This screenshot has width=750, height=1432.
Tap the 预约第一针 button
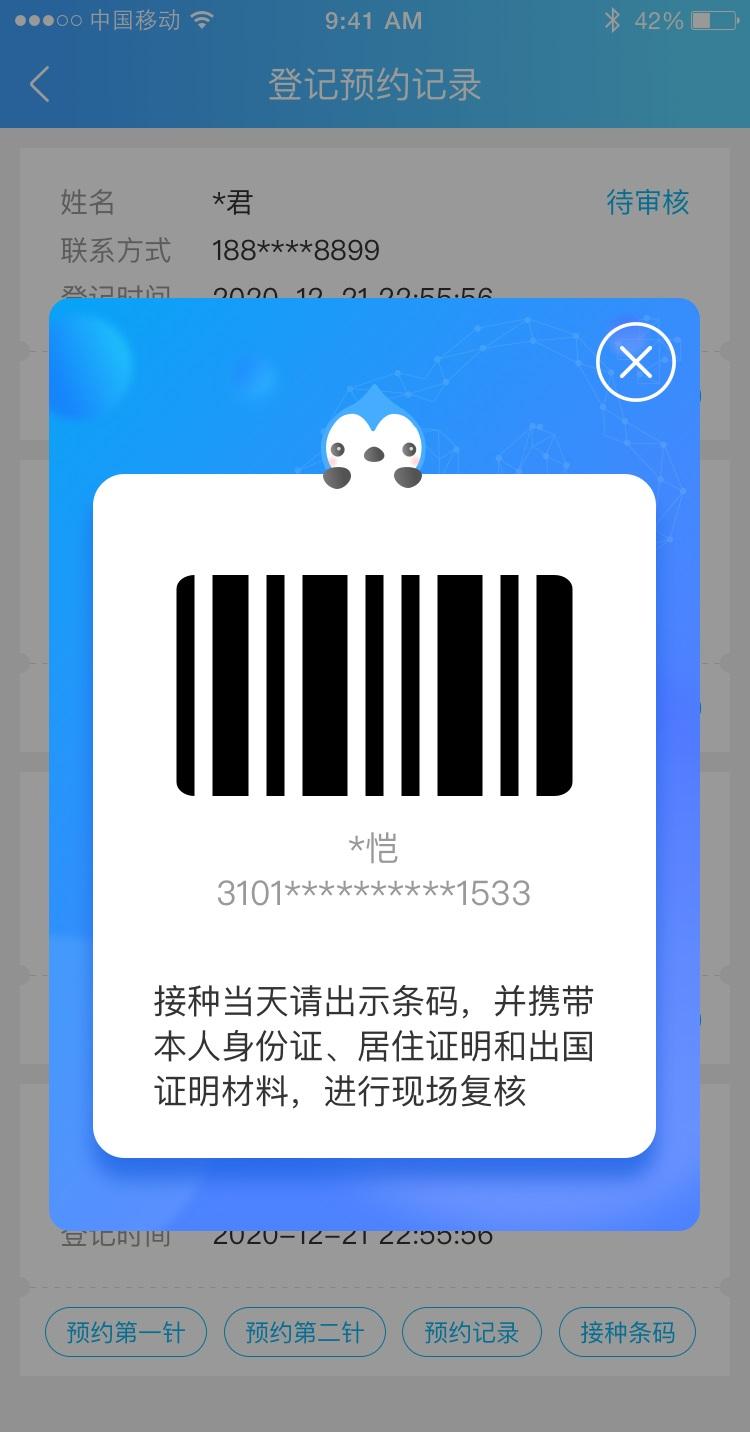126,1332
